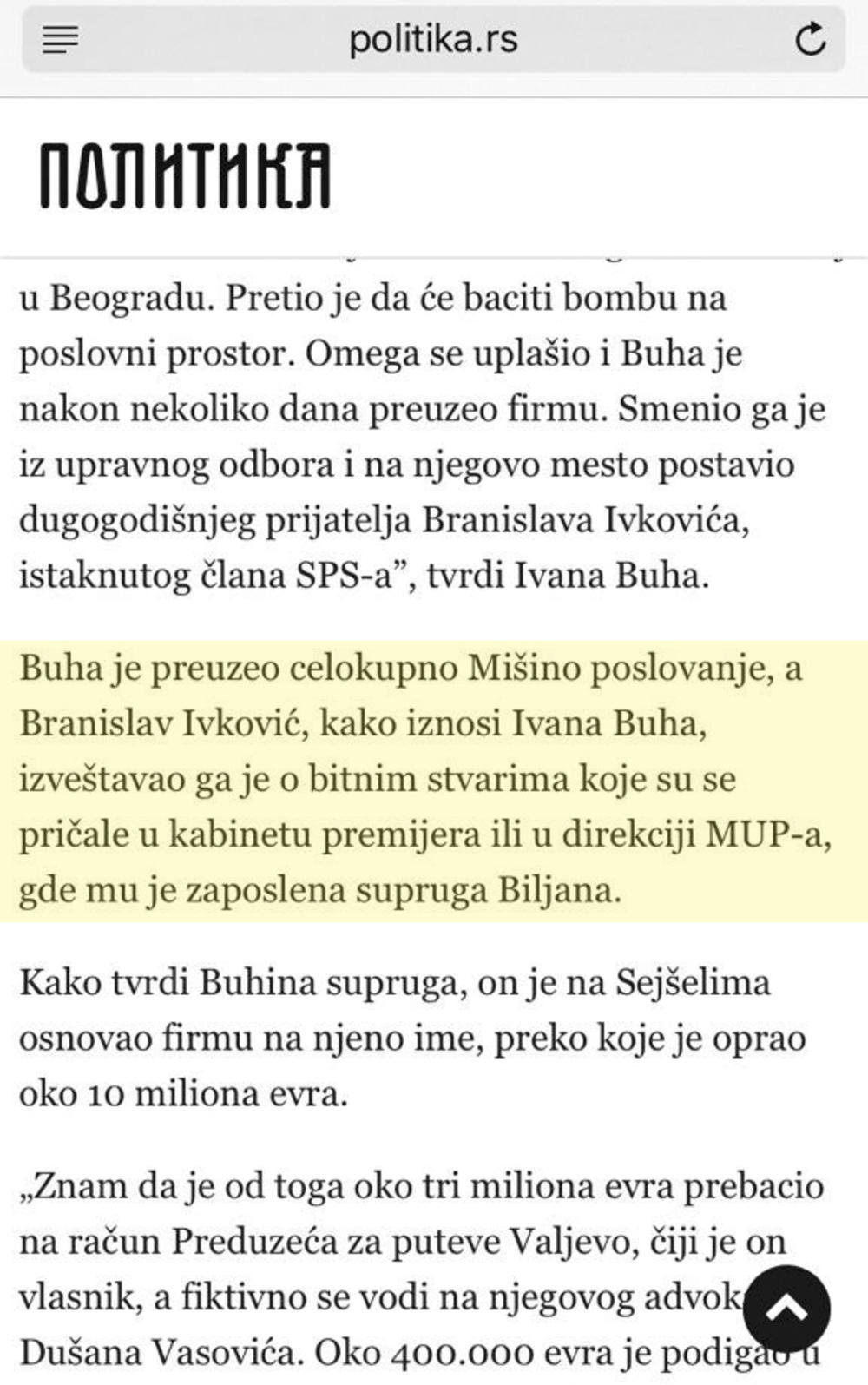Image resolution: width=868 pixels, height=1385 pixels.
Task: Jump back to top of article
Action: tap(786, 1309)
